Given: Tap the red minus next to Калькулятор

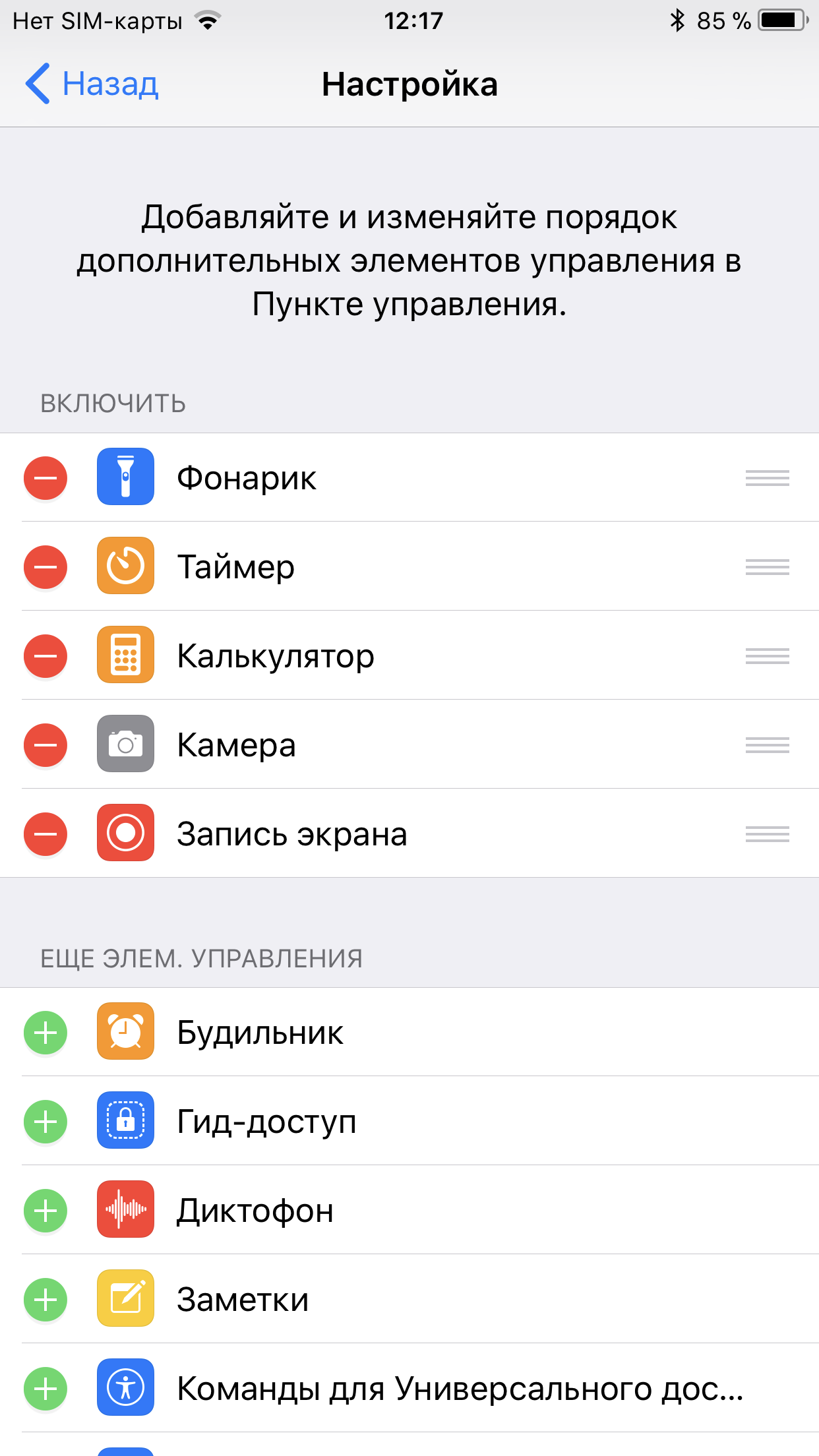Looking at the screenshot, I should [45, 655].
